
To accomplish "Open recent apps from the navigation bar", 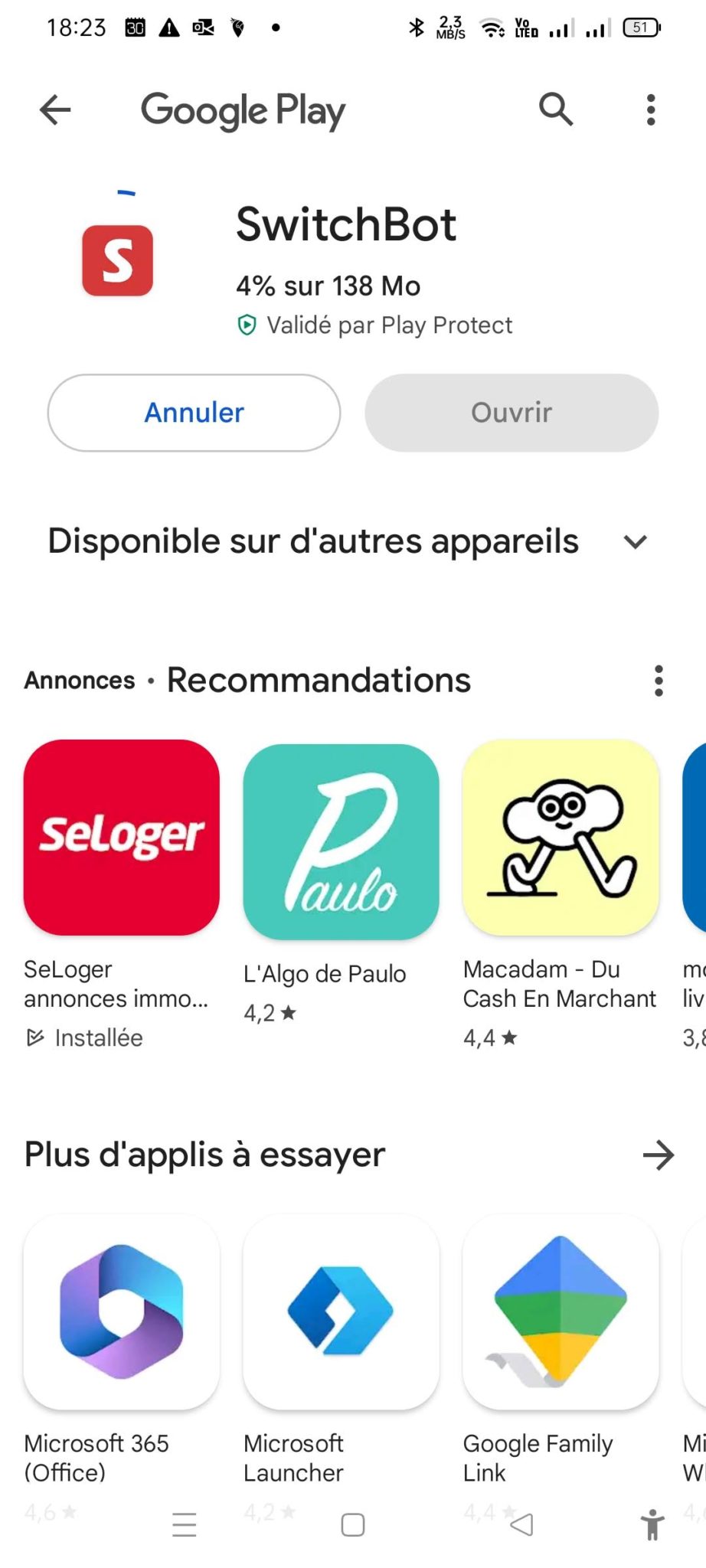I will (185, 1525).
